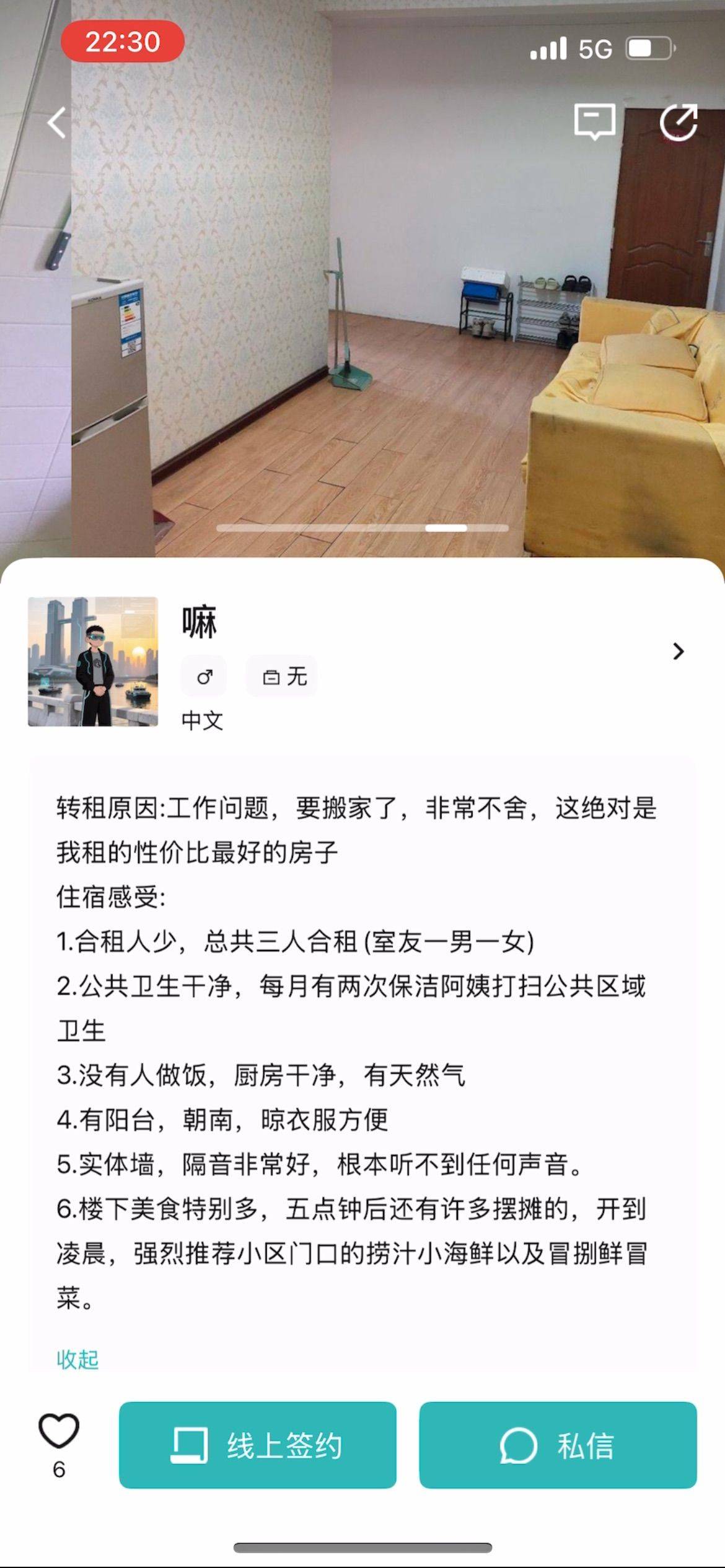Share this rental listing
Viewport: 725px width, 1568px height.
tap(679, 122)
